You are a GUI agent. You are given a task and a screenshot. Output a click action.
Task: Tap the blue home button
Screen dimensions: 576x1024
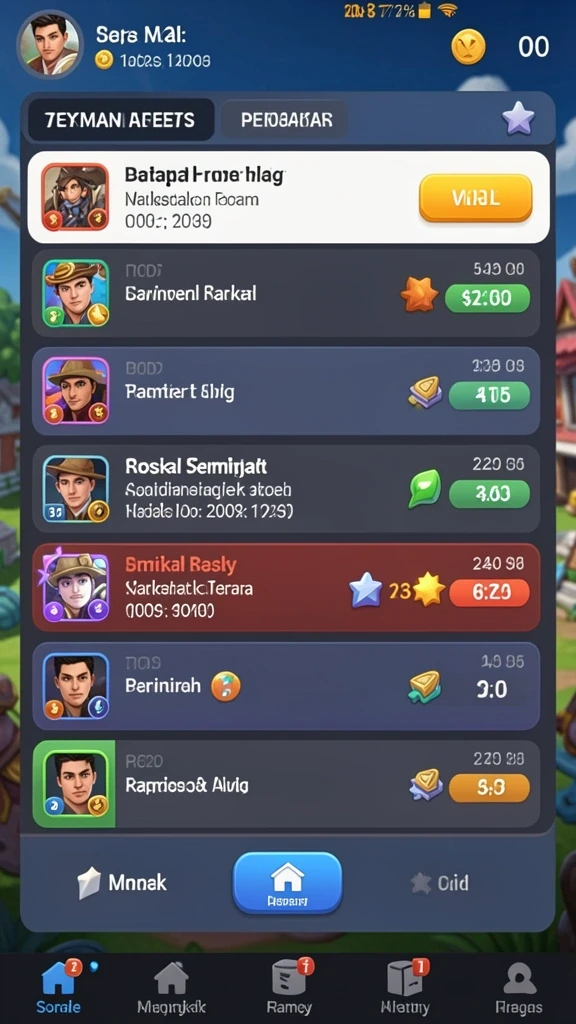(x=287, y=882)
